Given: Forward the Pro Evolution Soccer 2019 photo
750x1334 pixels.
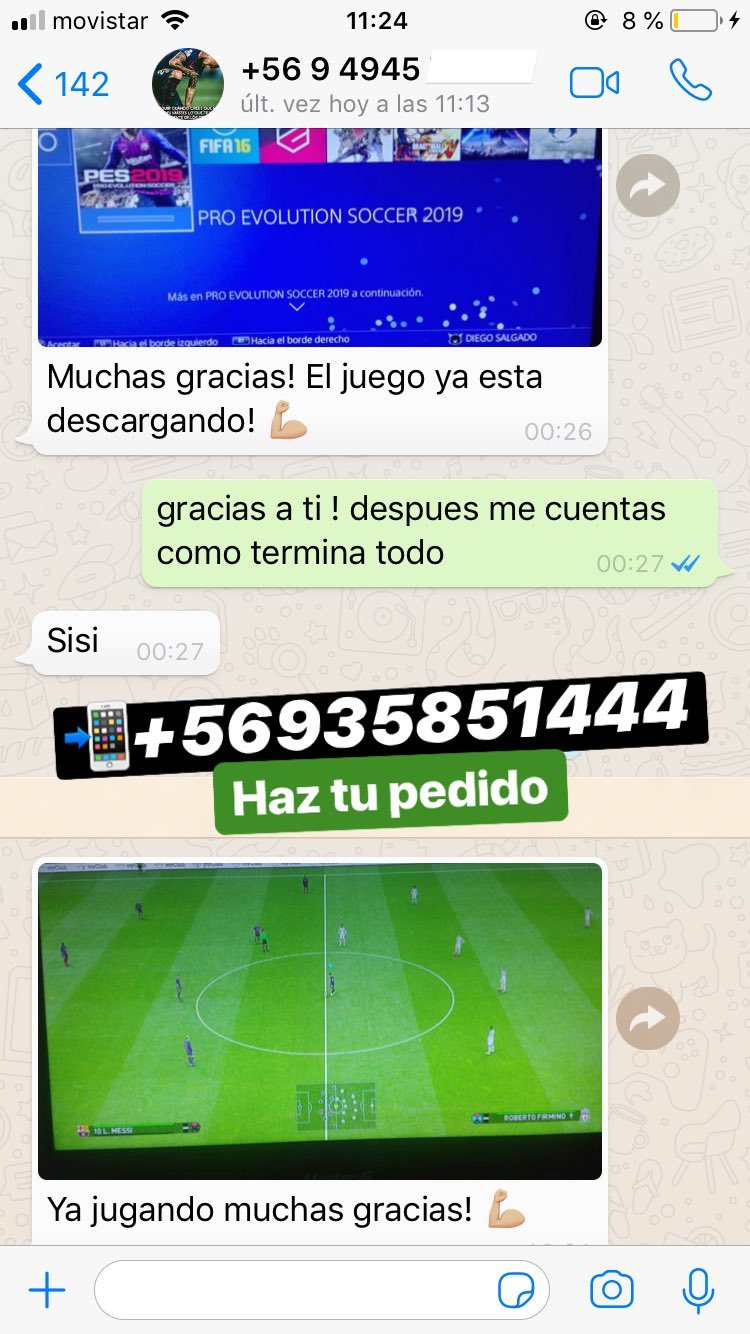Looking at the screenshot, I should pyautogui.click(x=647, y=185).
